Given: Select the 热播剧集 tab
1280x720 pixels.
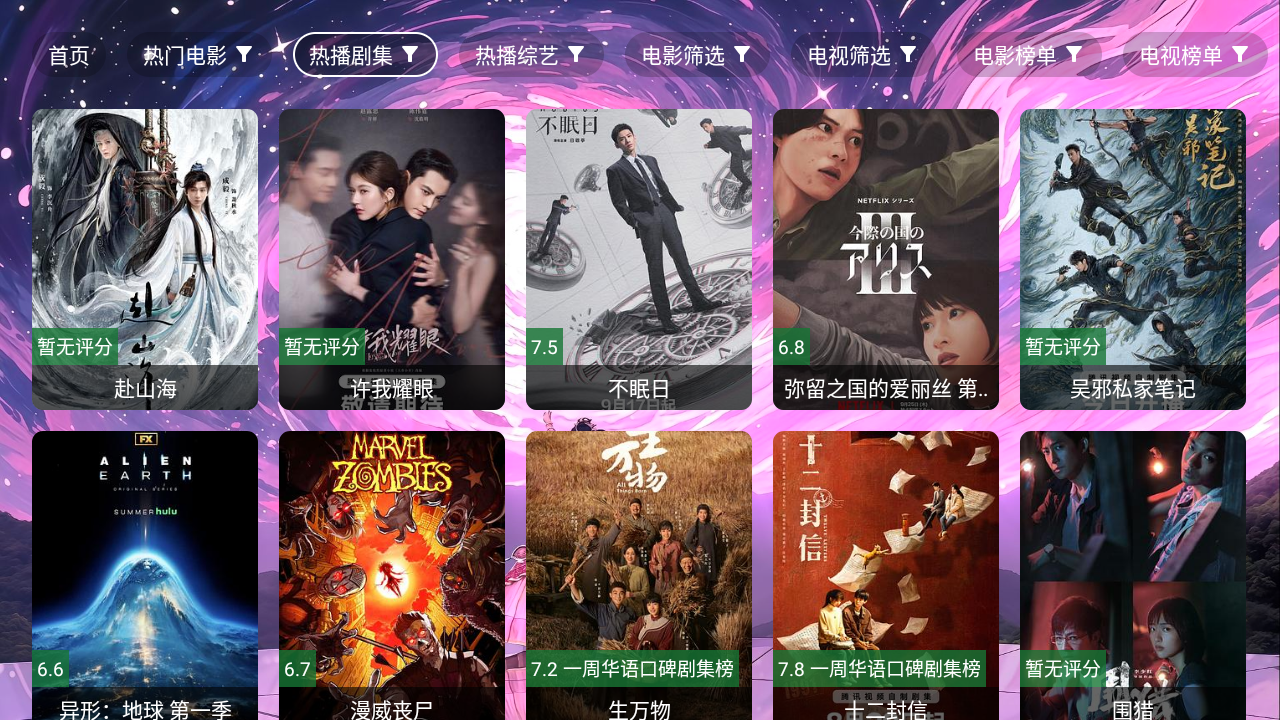Looking at the screenshot, I should click(x=365, y=55).
